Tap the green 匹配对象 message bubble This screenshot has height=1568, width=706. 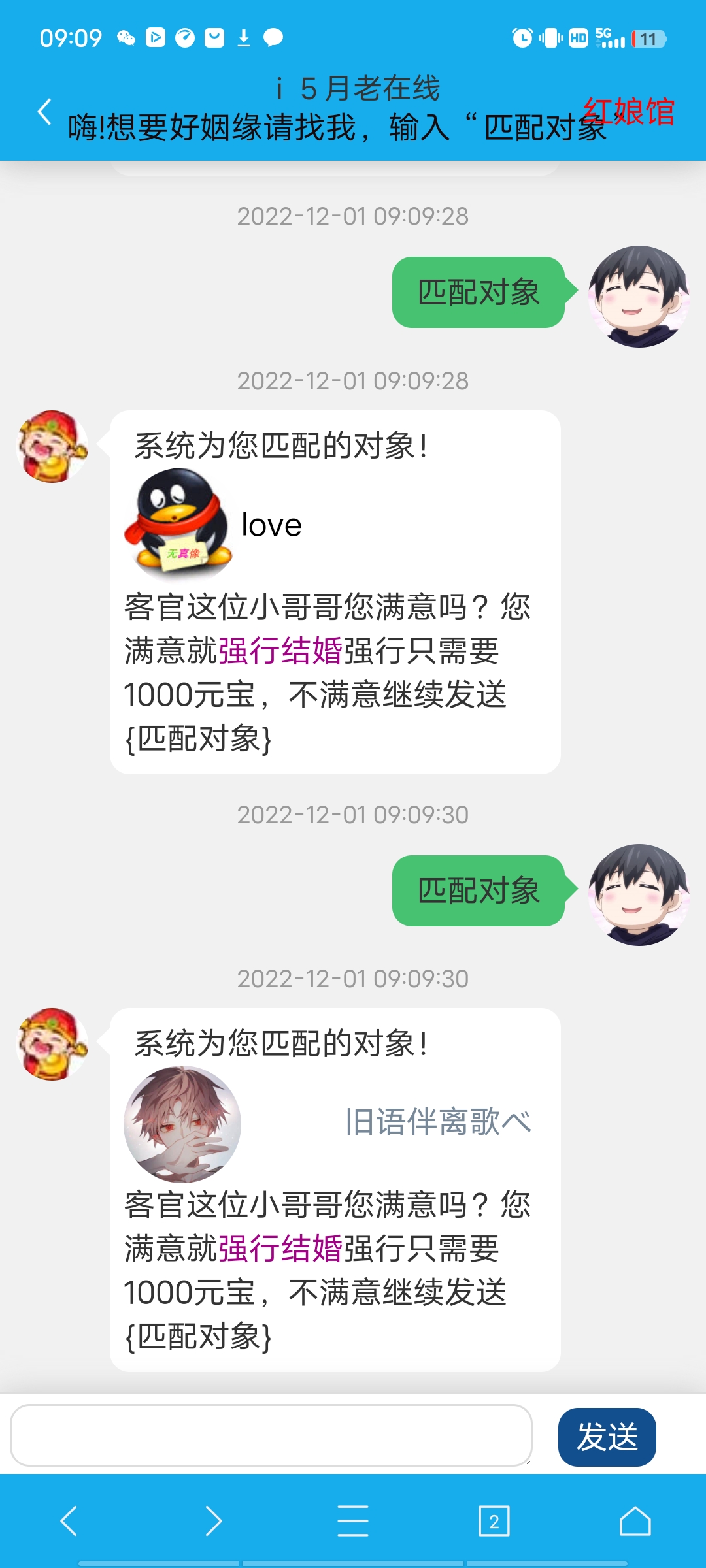tap(479, 294)
